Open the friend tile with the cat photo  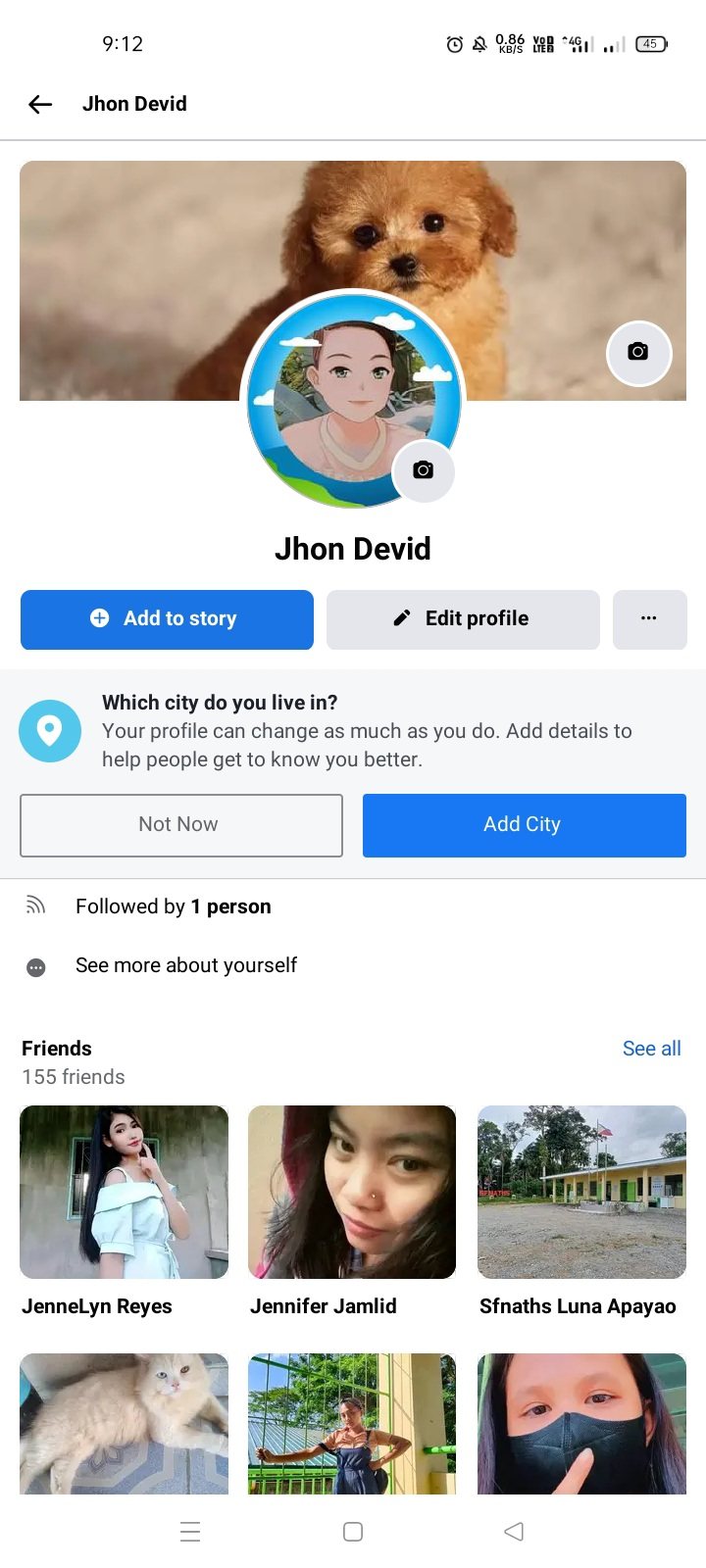pos(124,1423)
